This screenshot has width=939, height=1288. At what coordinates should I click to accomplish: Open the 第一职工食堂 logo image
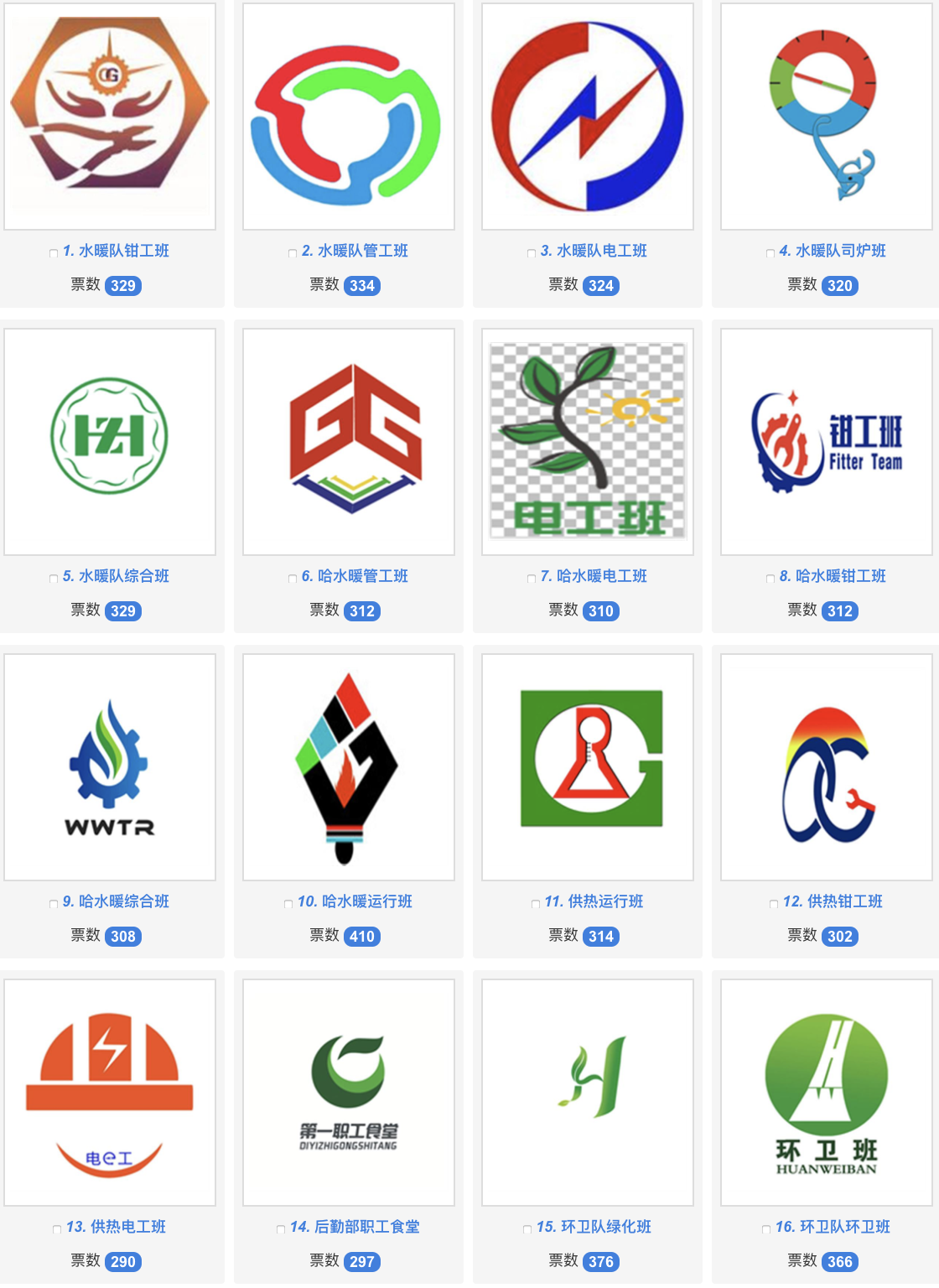click(x=349, y=1092)
